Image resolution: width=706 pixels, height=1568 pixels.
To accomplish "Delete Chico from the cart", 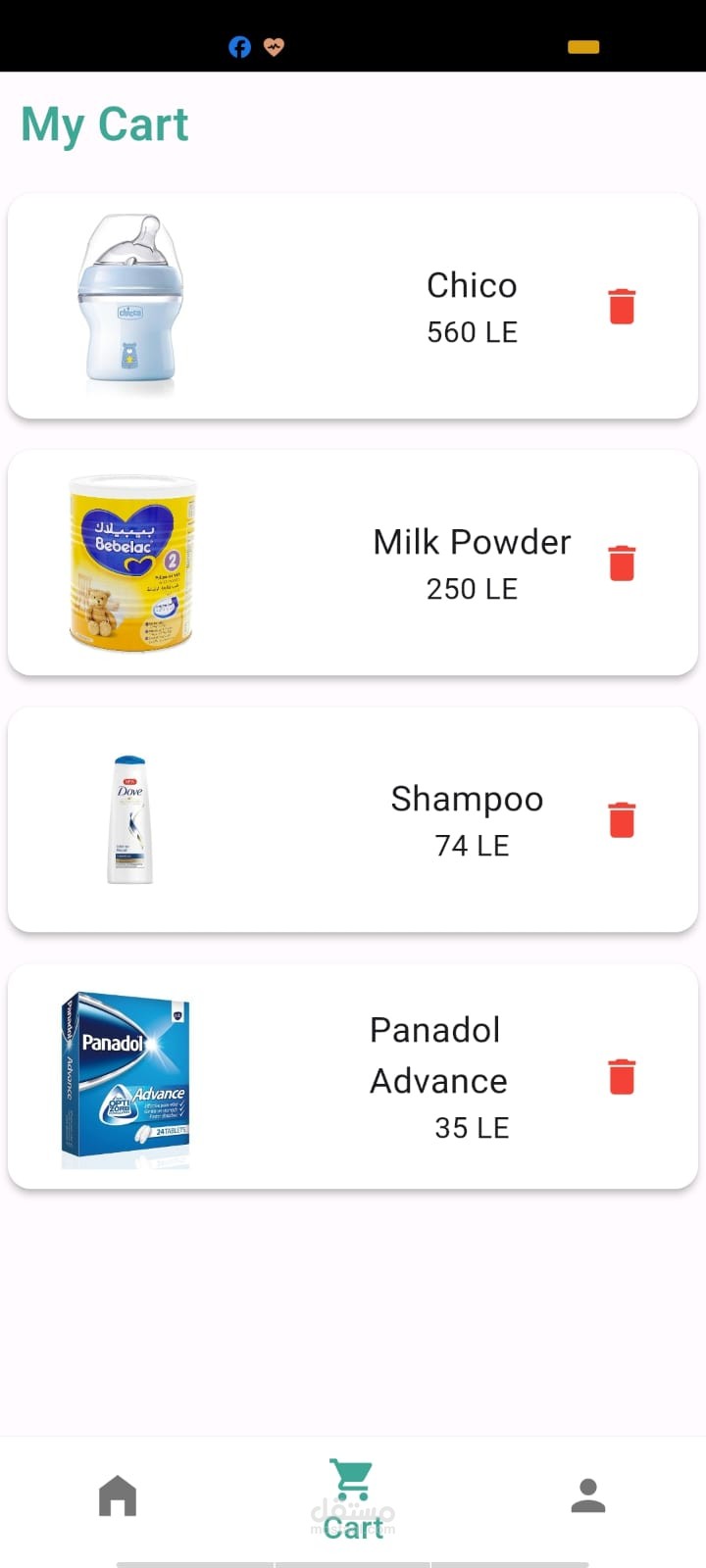I will [x=622, y=307].
